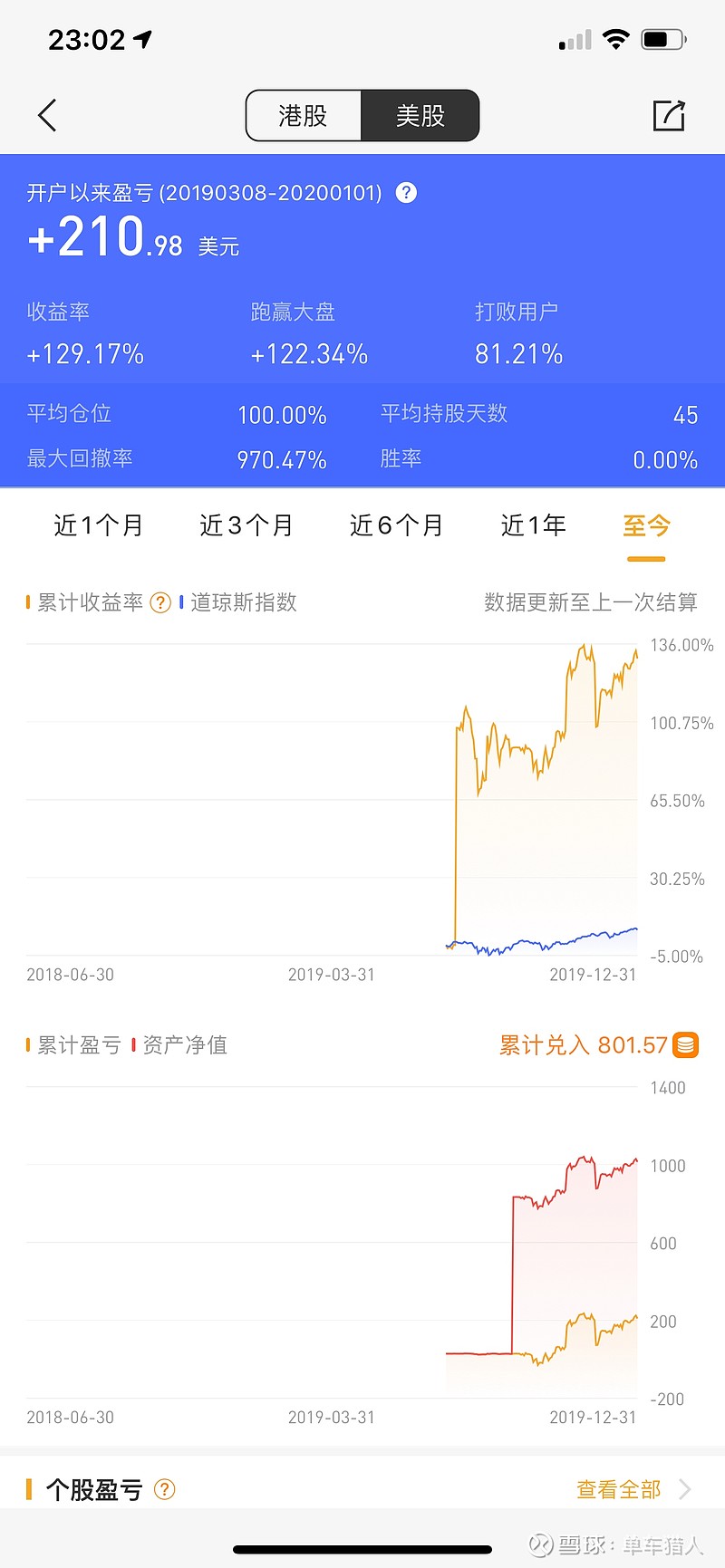
Task: Tap the location arrow in the status bar
Action: click(x=142, y=38)
